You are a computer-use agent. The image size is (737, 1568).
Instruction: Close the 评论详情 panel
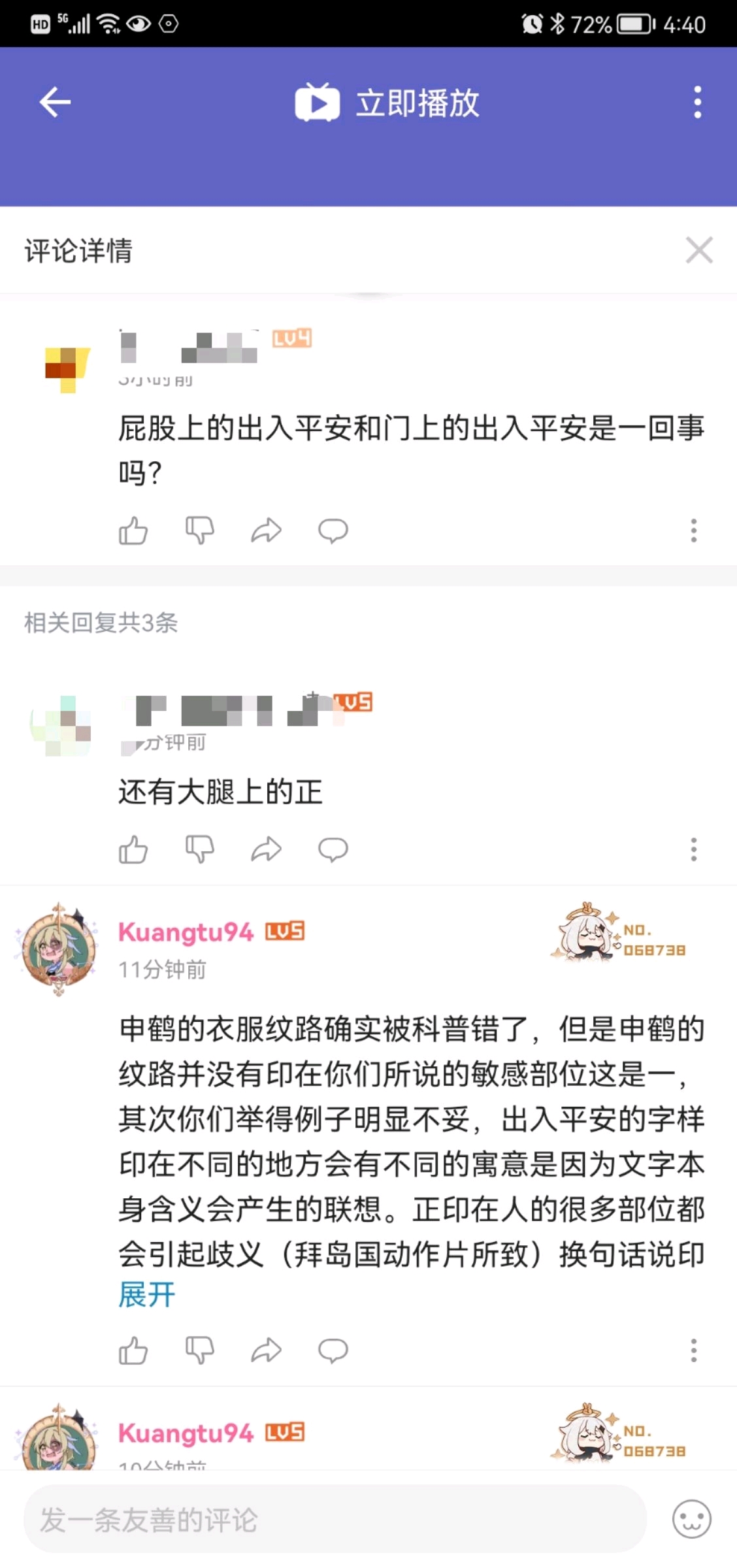[698, 250]
